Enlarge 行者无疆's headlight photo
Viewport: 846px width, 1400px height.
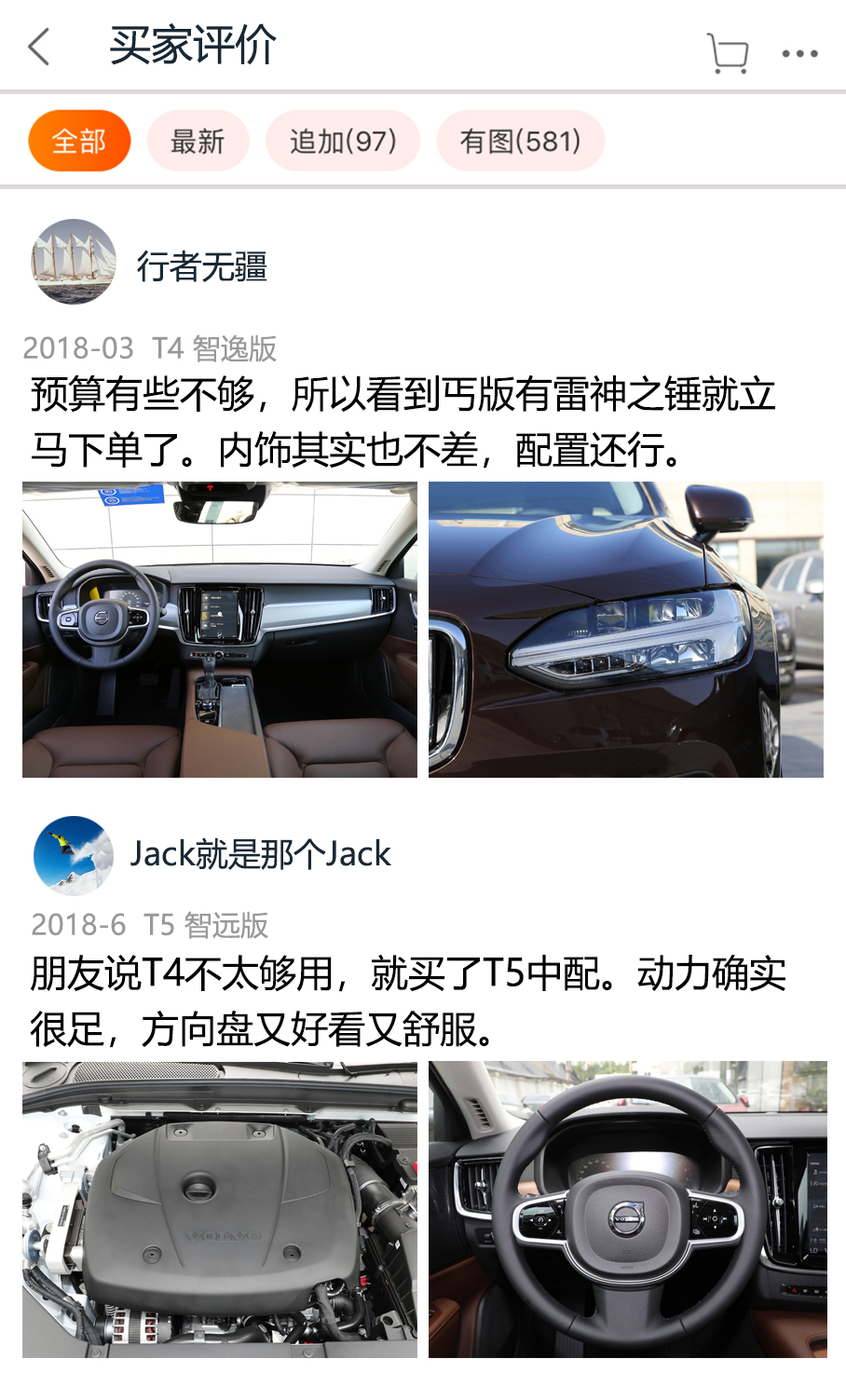pyautogui.click(x=626, y=629)
